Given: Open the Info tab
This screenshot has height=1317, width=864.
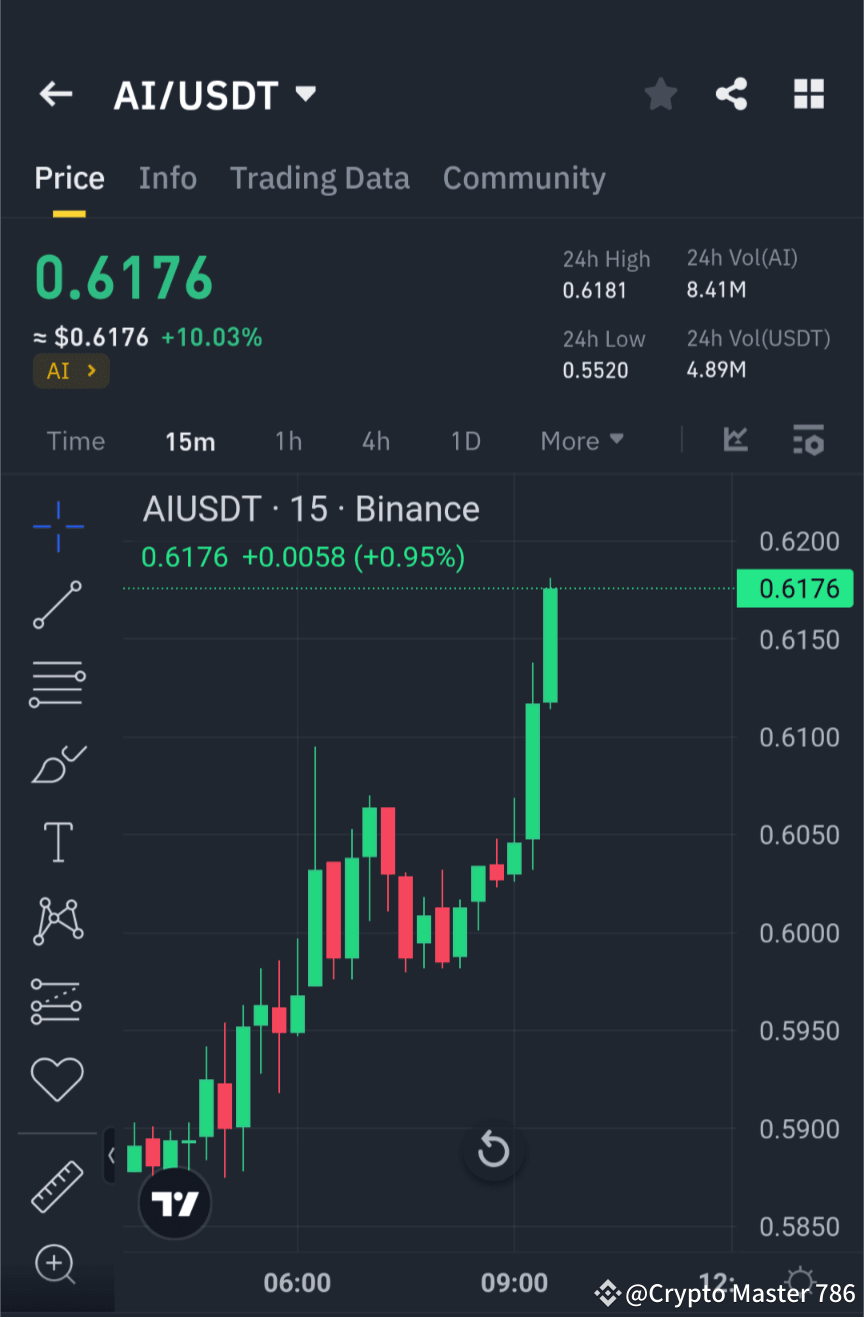Looking at the screenshot, I should 167,177.
